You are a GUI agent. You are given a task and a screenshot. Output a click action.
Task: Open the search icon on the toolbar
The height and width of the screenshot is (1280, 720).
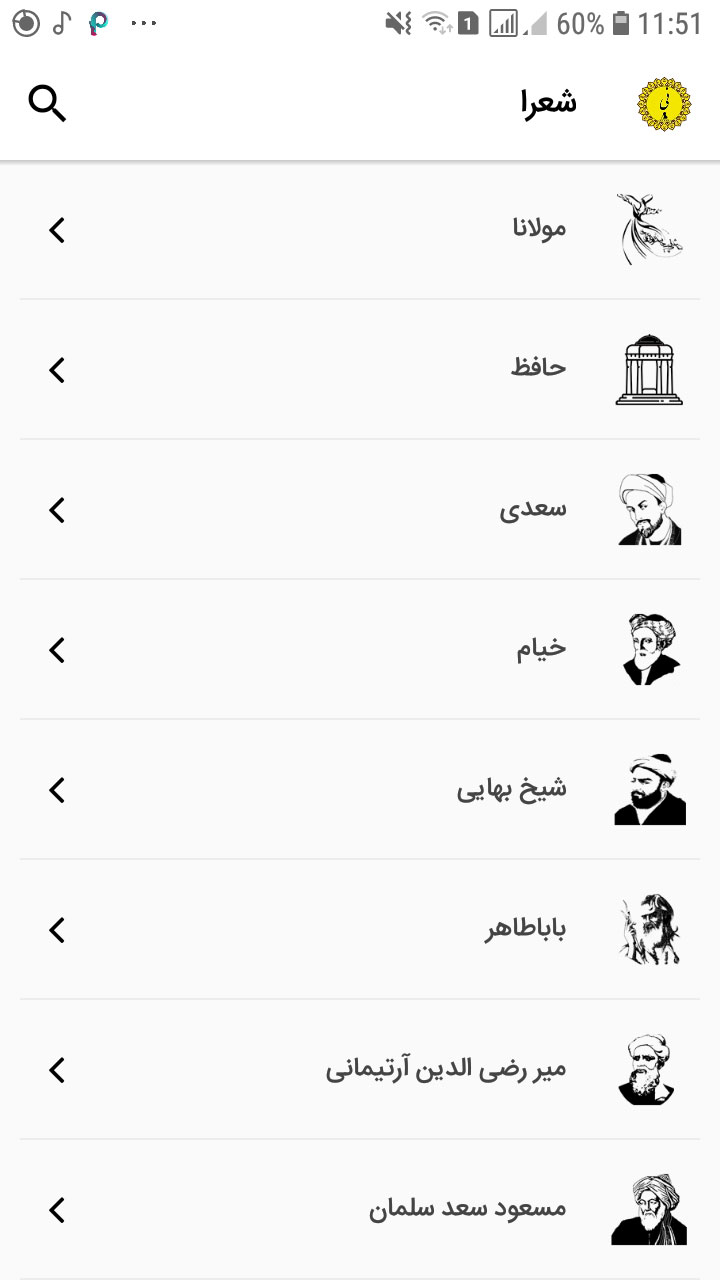[x=47, y=102]
